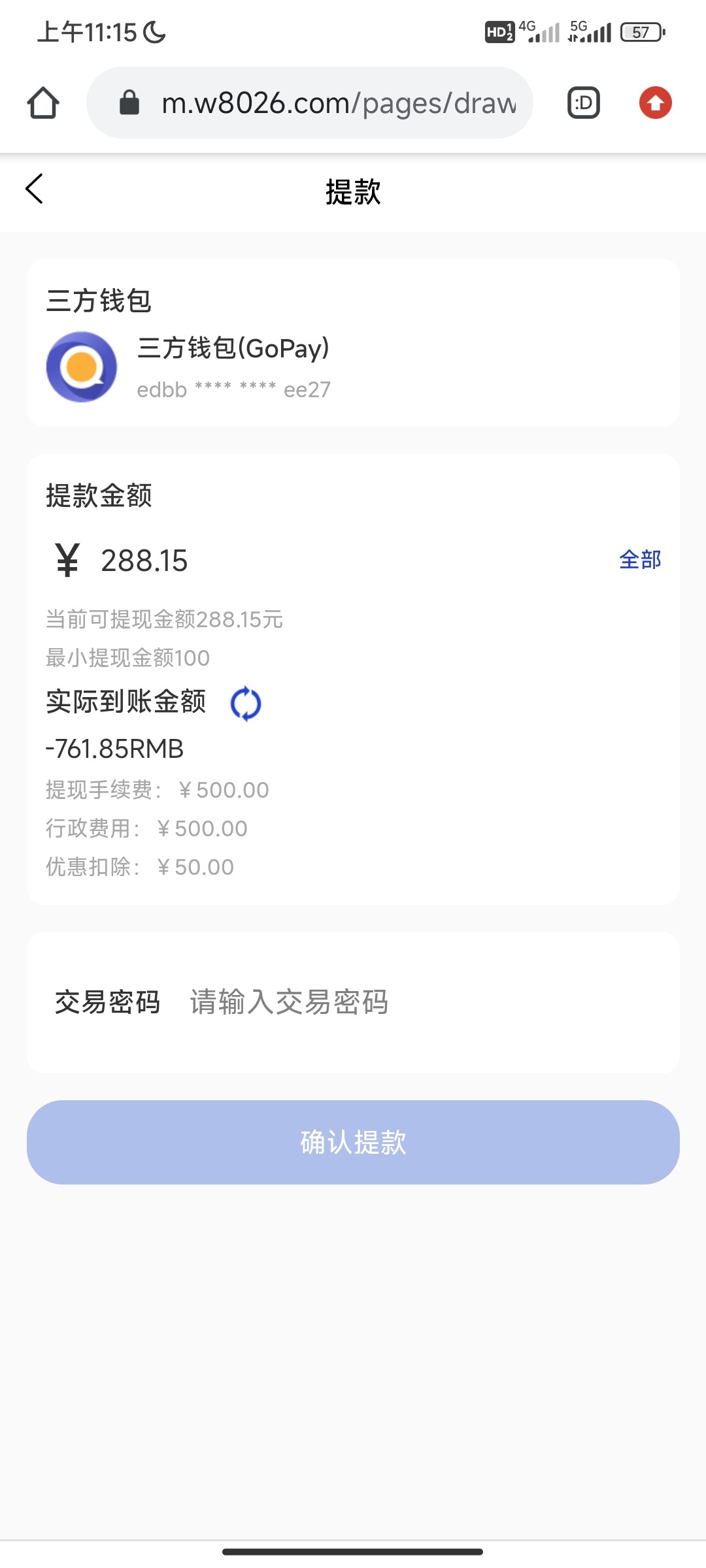Screen dimensions: 706x1568
Task: Refresh the 实际到账金额 calculation
Action: 246,704
